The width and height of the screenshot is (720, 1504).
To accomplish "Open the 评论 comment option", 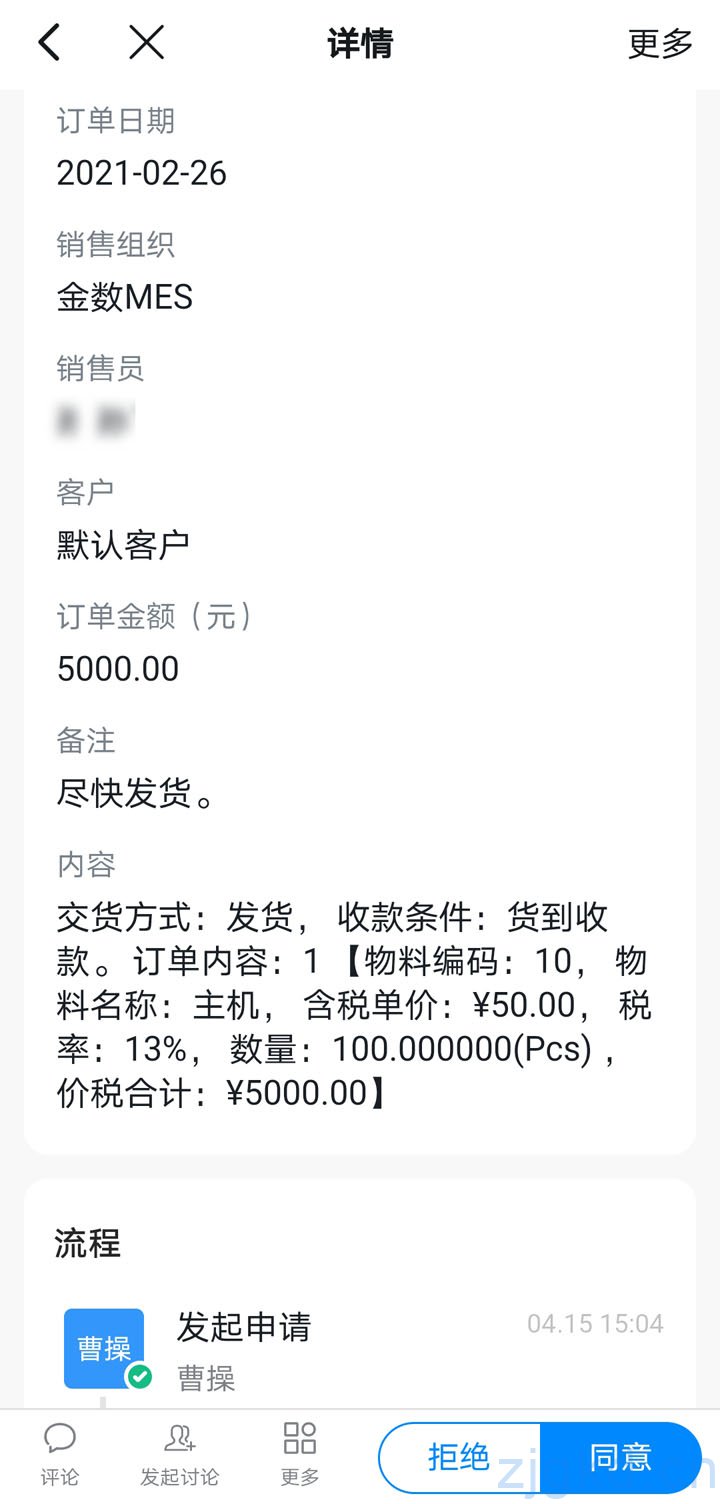I will click(60, 1454).
